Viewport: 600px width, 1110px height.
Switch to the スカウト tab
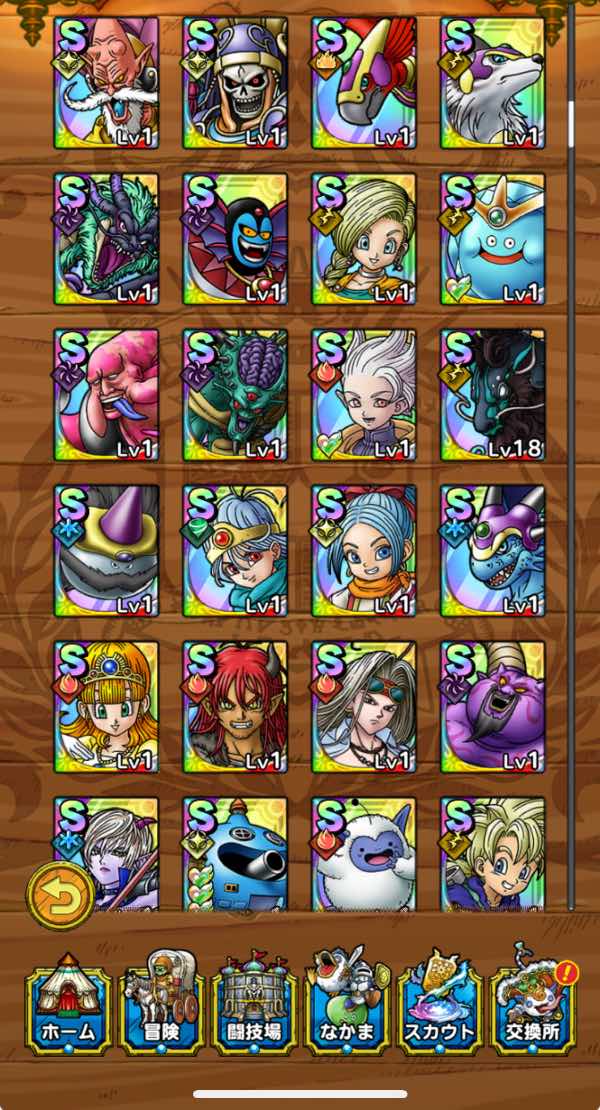click(439, 1003)
